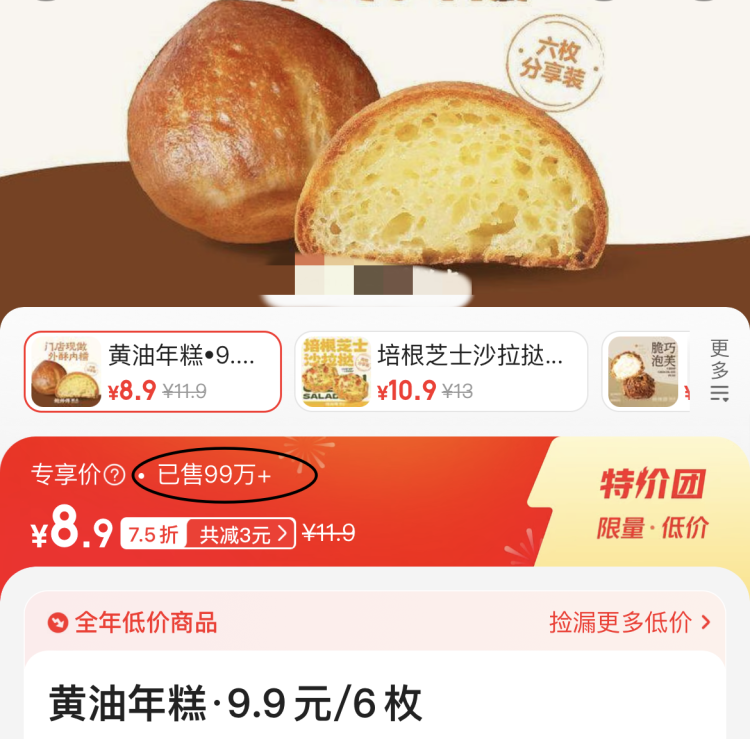Choose the 培根芝士沙拉挞 product card
This screenshot has width=750, height=739.
(x=441, y=372)
